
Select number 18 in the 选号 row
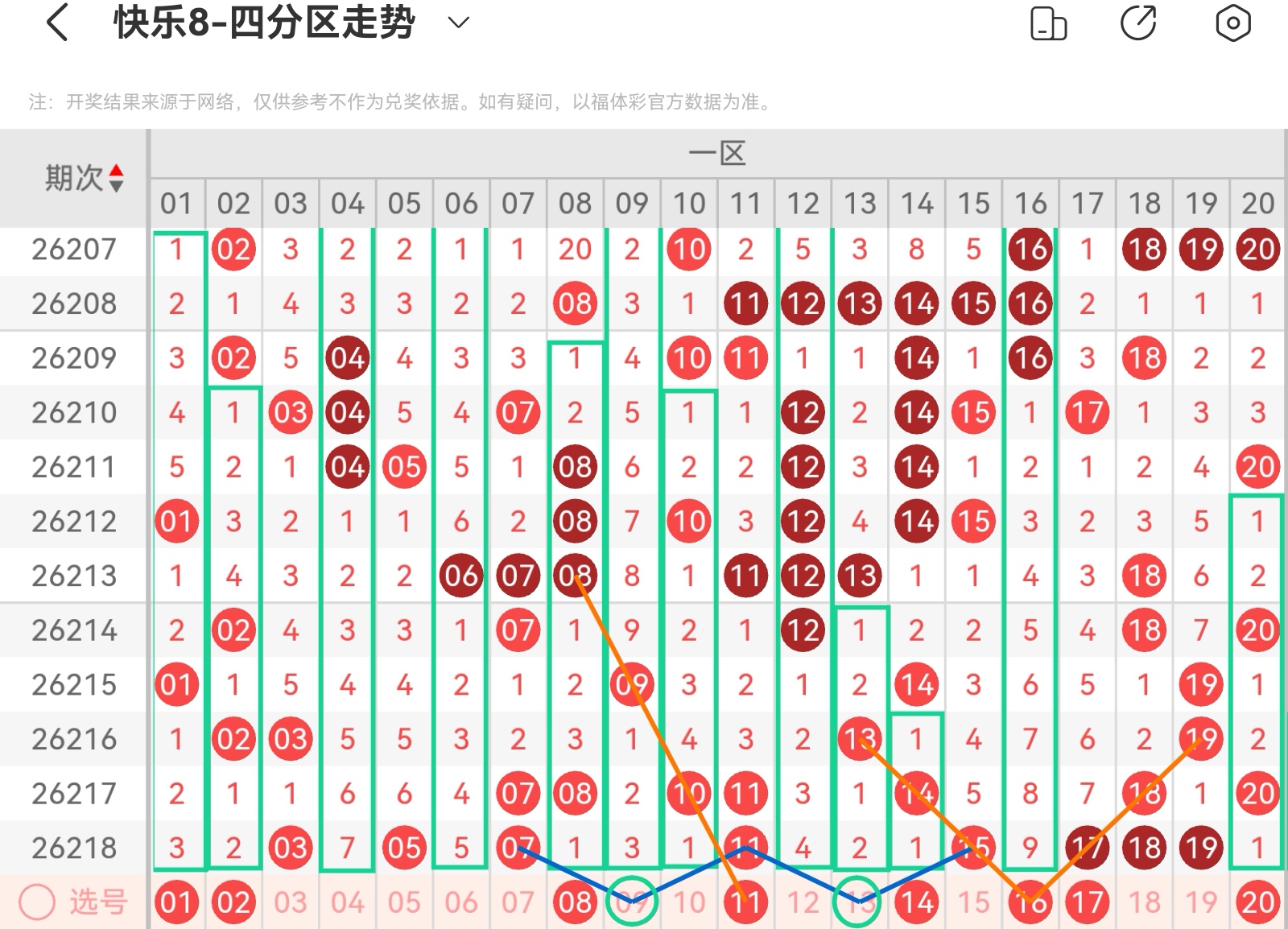1144,902
